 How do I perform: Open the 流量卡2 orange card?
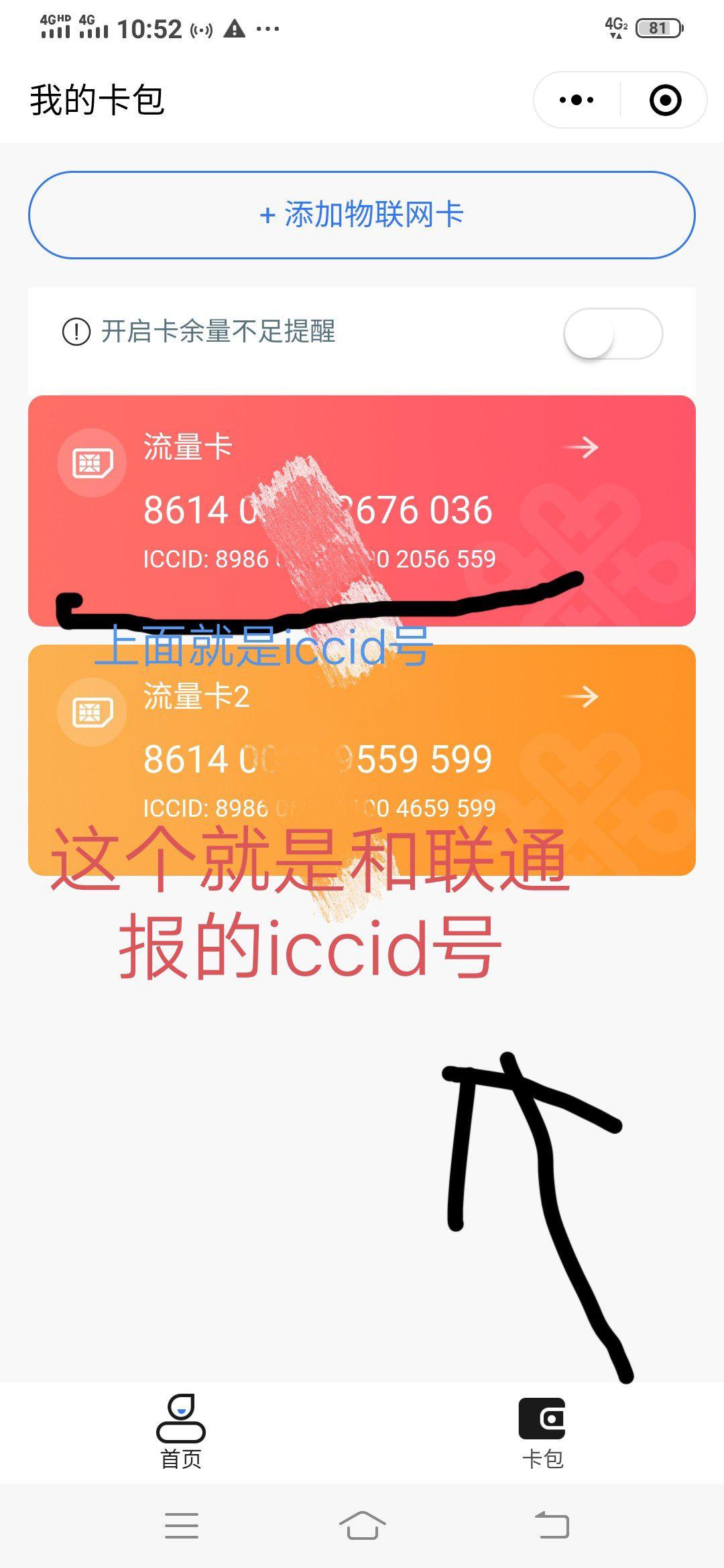coord(362,760)
